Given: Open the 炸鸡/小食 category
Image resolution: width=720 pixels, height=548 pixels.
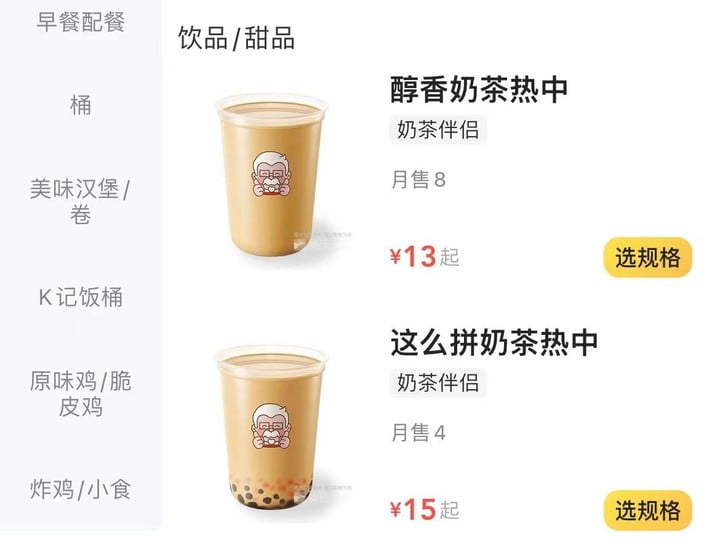Looking at the screenshot, I should (81, 490).
